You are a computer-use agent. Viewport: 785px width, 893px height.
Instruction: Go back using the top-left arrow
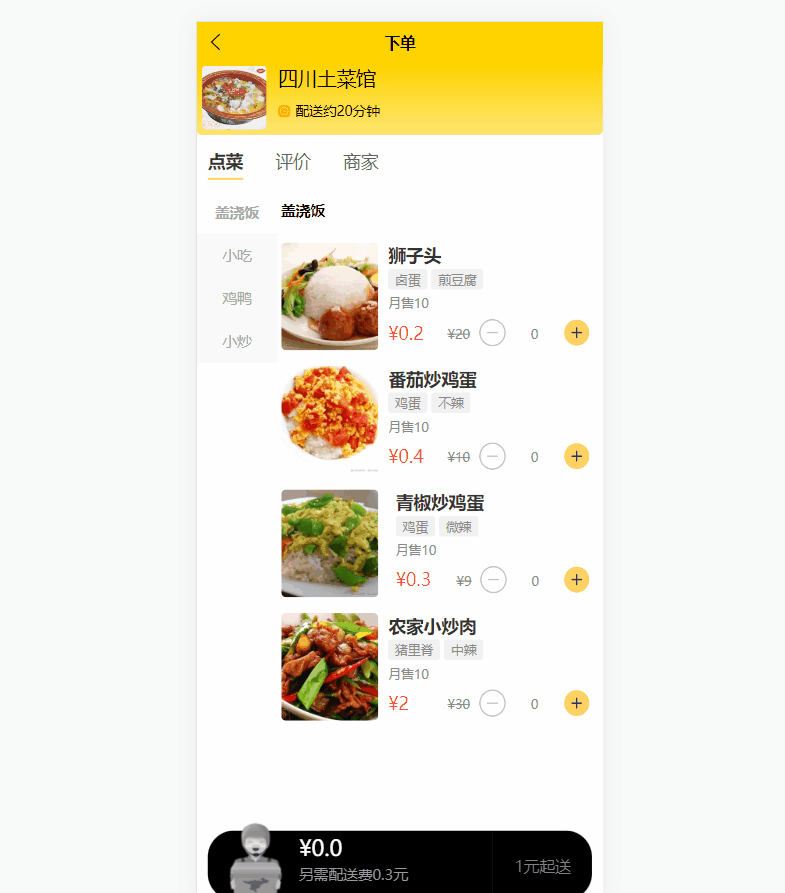coord(215,42)
